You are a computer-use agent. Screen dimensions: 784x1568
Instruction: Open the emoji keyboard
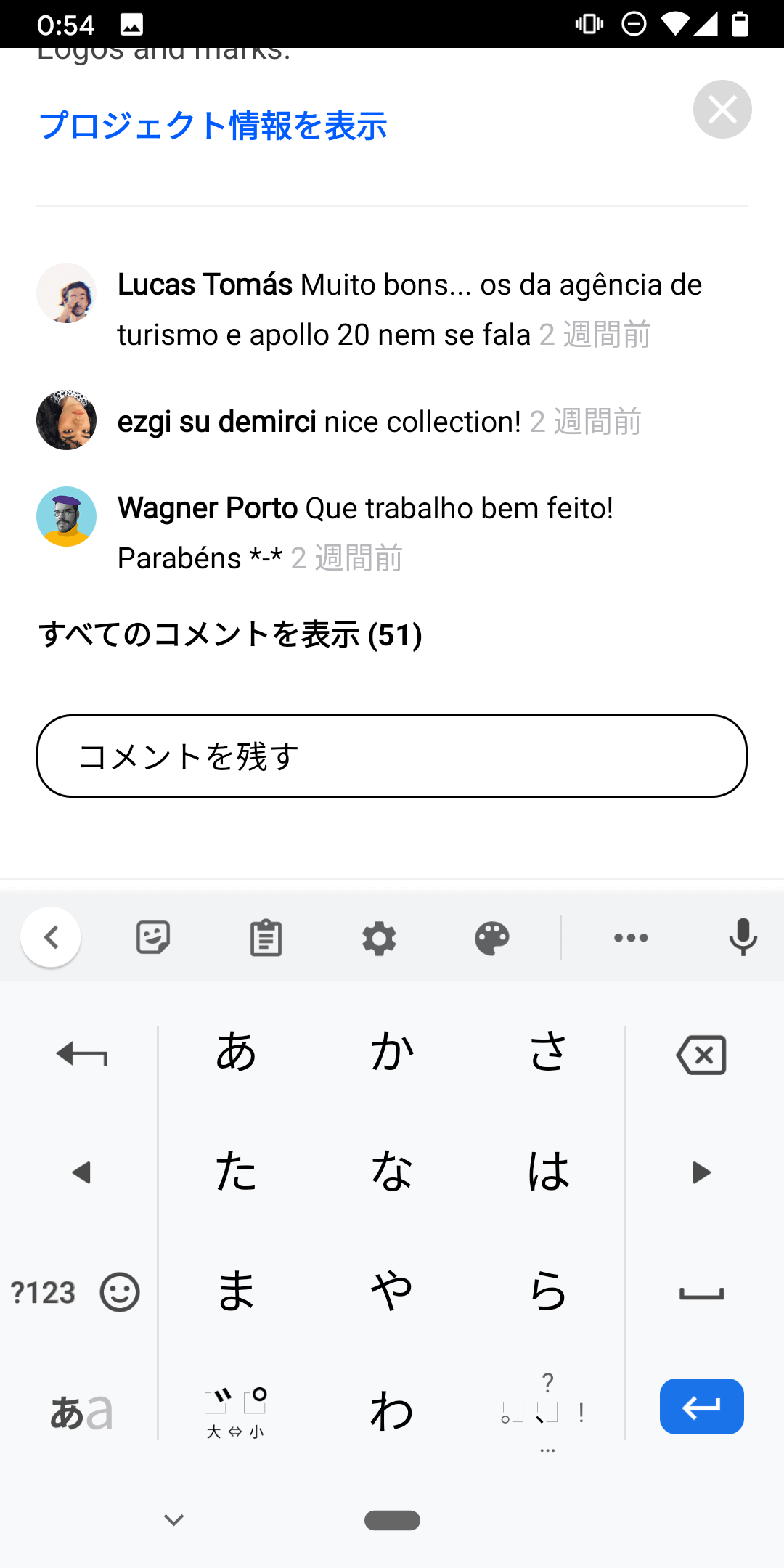[120, 1292]
